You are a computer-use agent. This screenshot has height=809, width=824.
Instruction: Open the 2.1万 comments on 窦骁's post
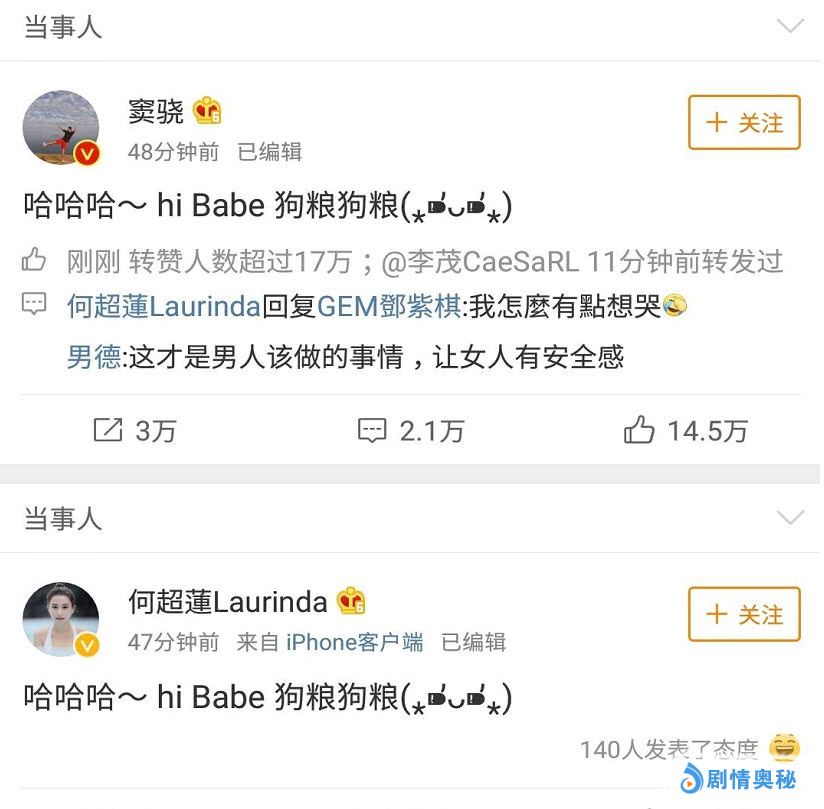click(411, 431)
